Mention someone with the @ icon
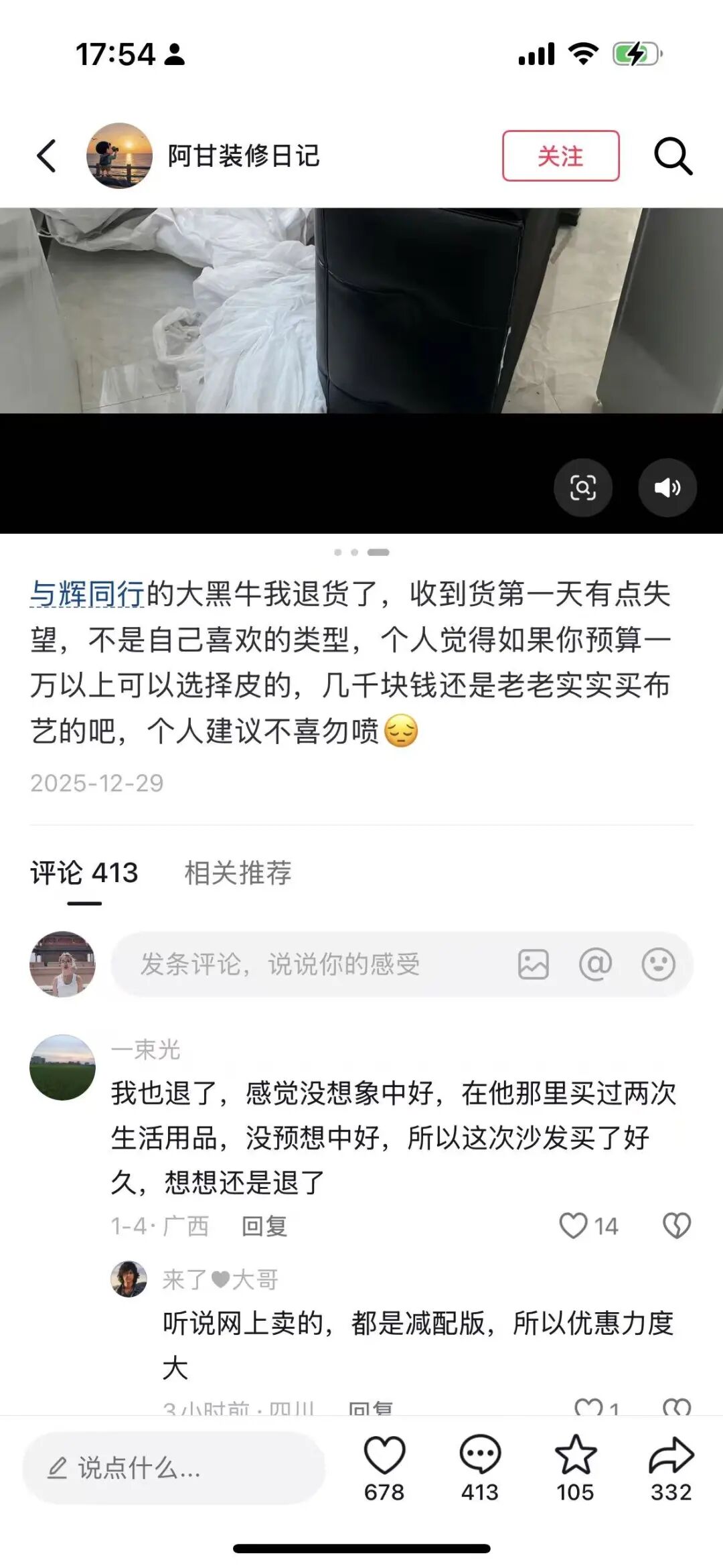Image resolution: width=723 pixels, height=1568 pixels. coord(595,965)
